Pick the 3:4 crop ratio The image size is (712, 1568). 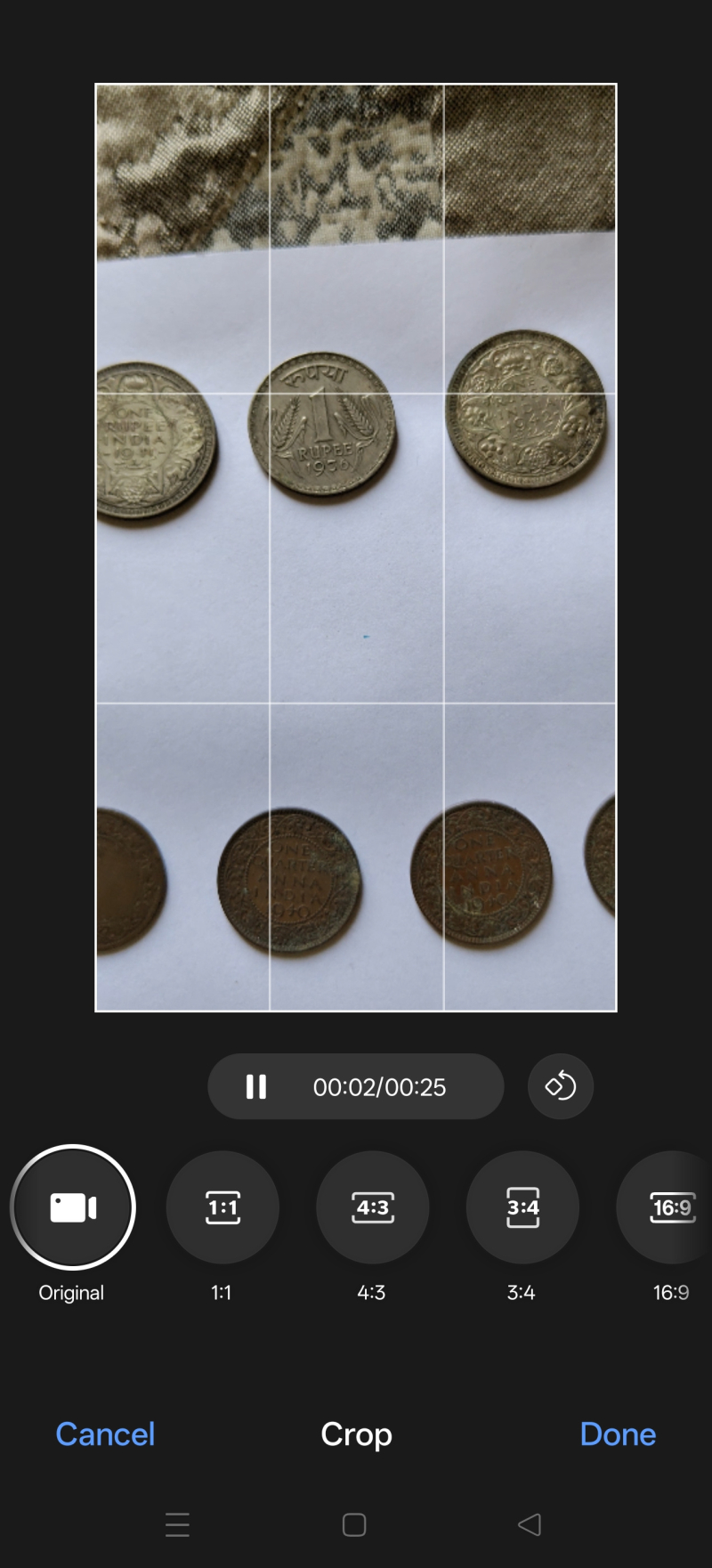pyautogui.click(x=522, y=1207)
